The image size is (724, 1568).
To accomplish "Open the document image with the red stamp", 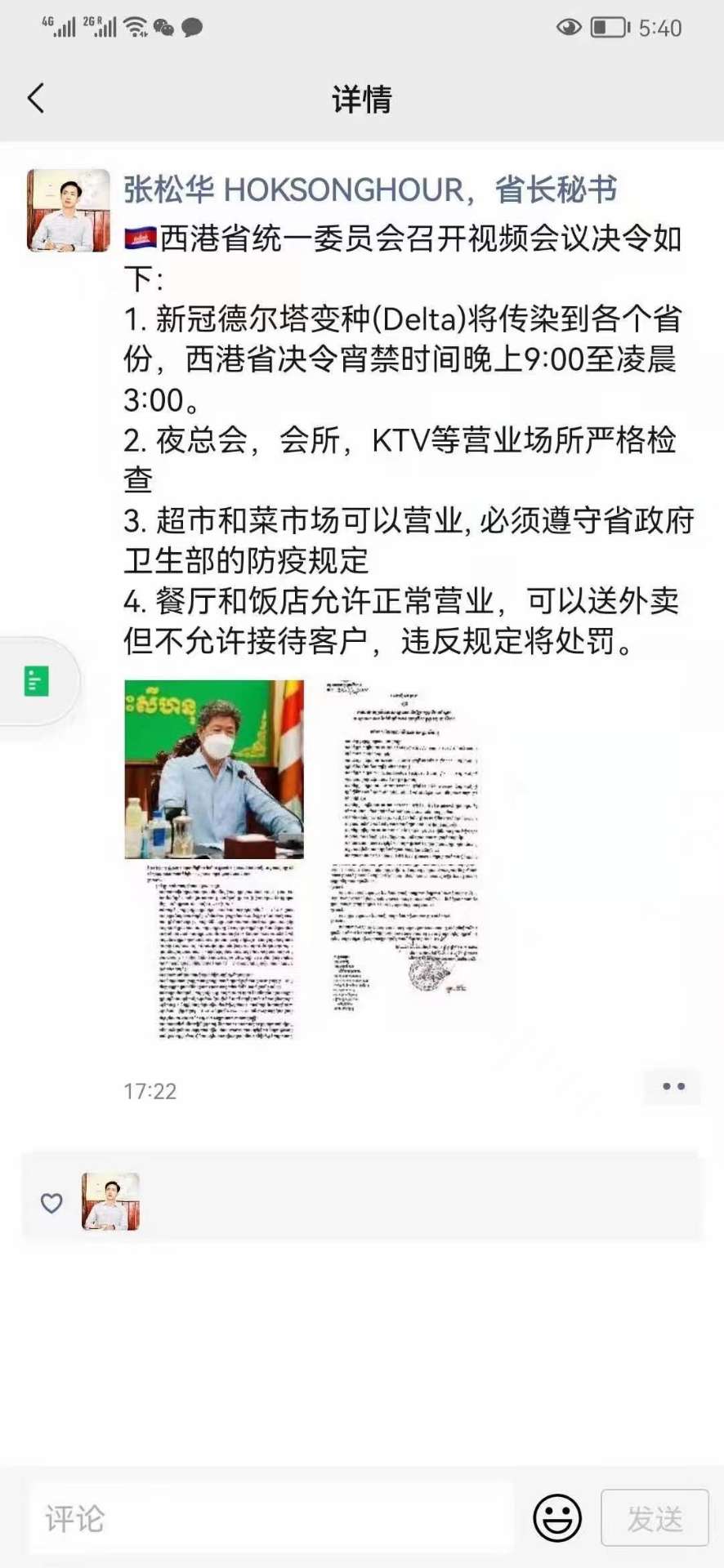I will tap(402, 850).
